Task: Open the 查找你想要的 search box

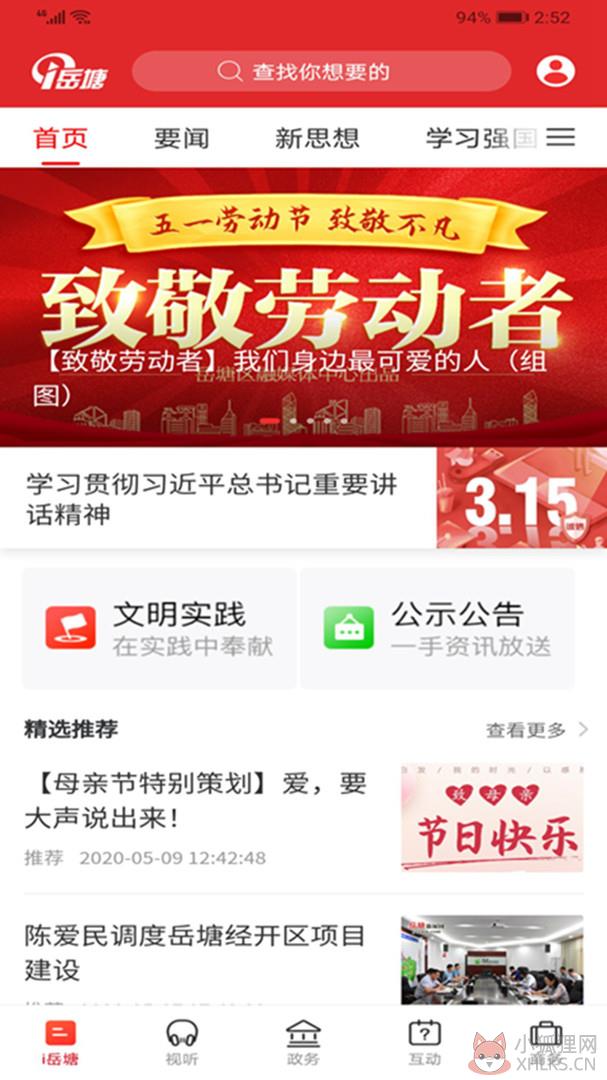Action: pos(321,71)
